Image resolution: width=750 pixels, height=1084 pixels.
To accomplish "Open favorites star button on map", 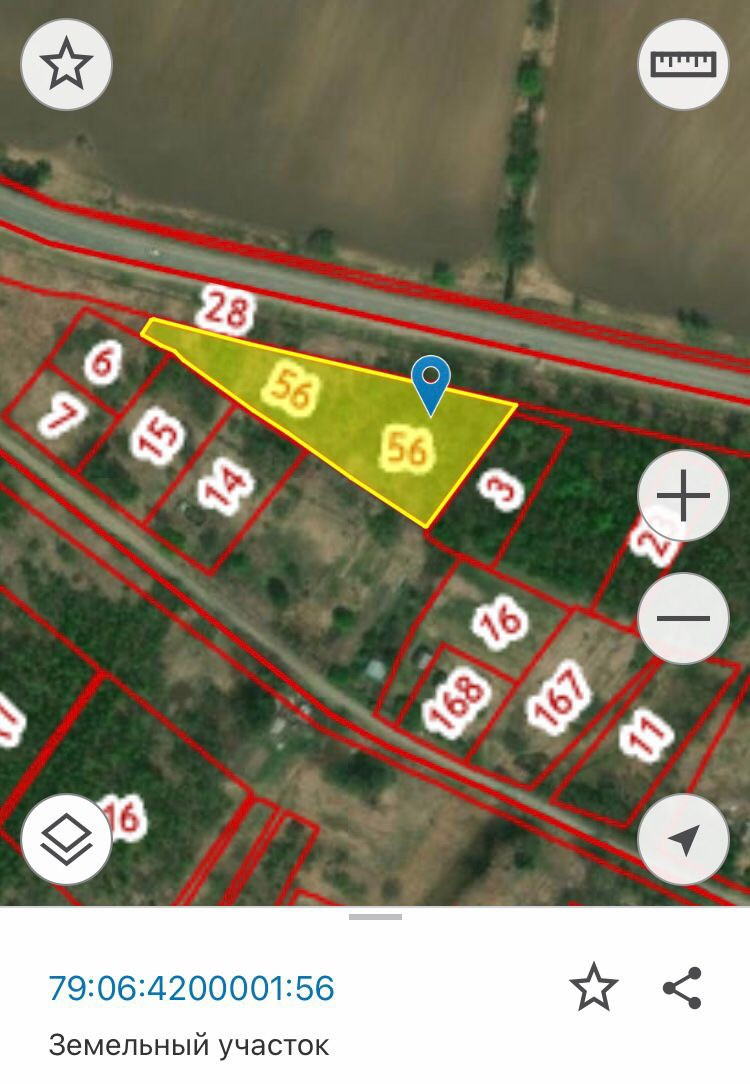I will pyautogui.click(x=66, y=65).
